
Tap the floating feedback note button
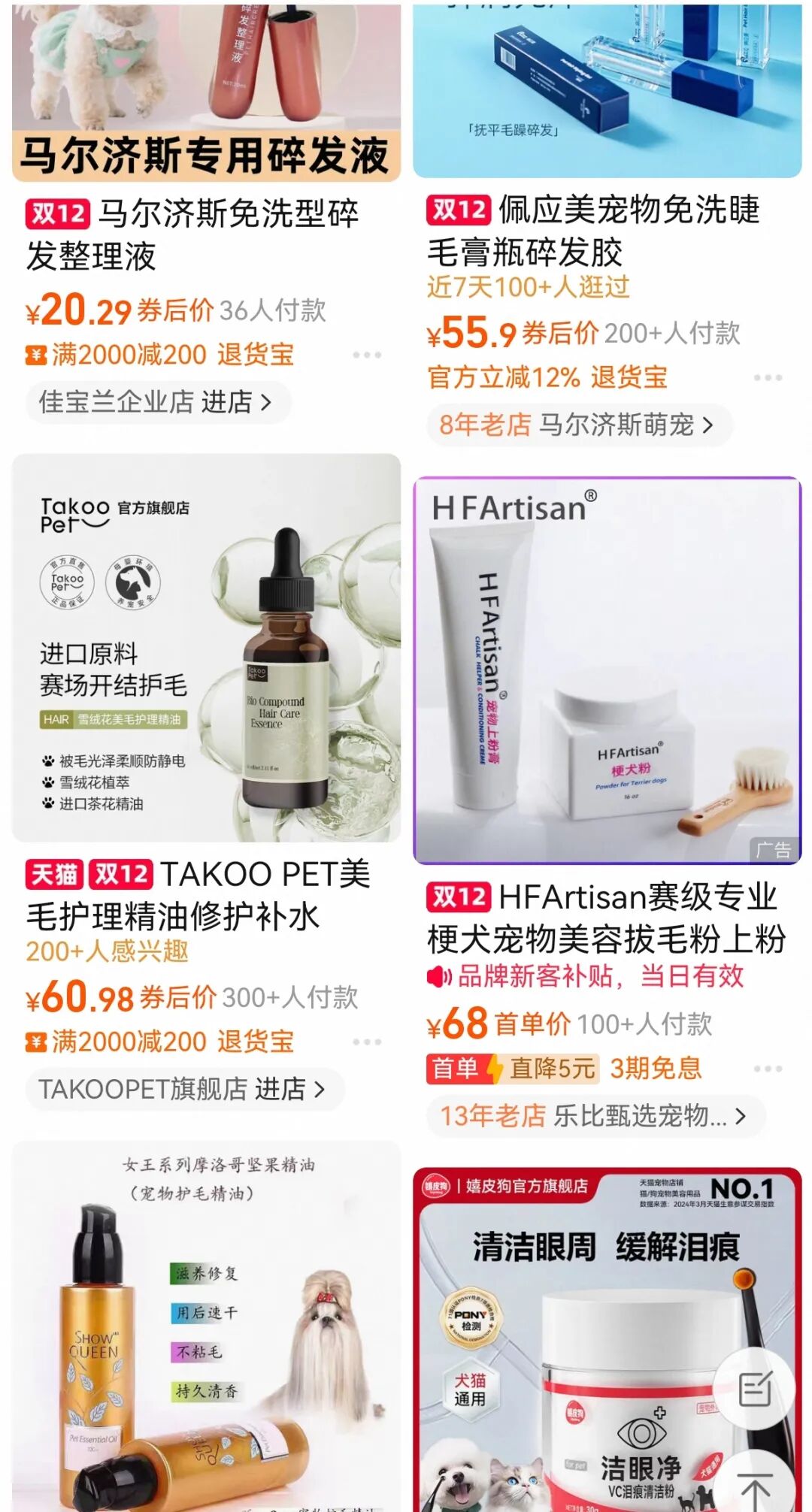[x=754, y=1388]
